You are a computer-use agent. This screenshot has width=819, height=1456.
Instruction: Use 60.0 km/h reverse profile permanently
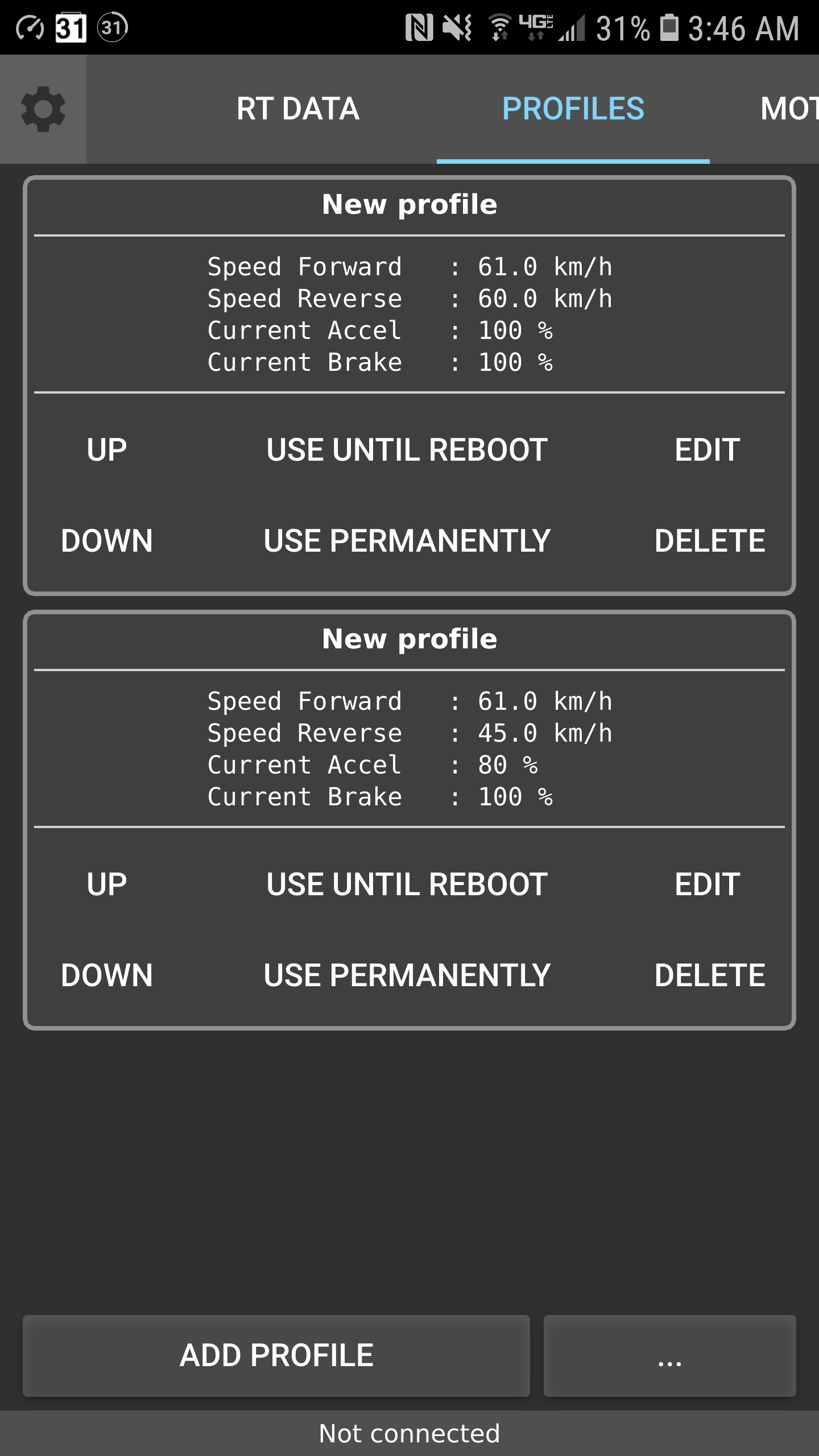407,541
